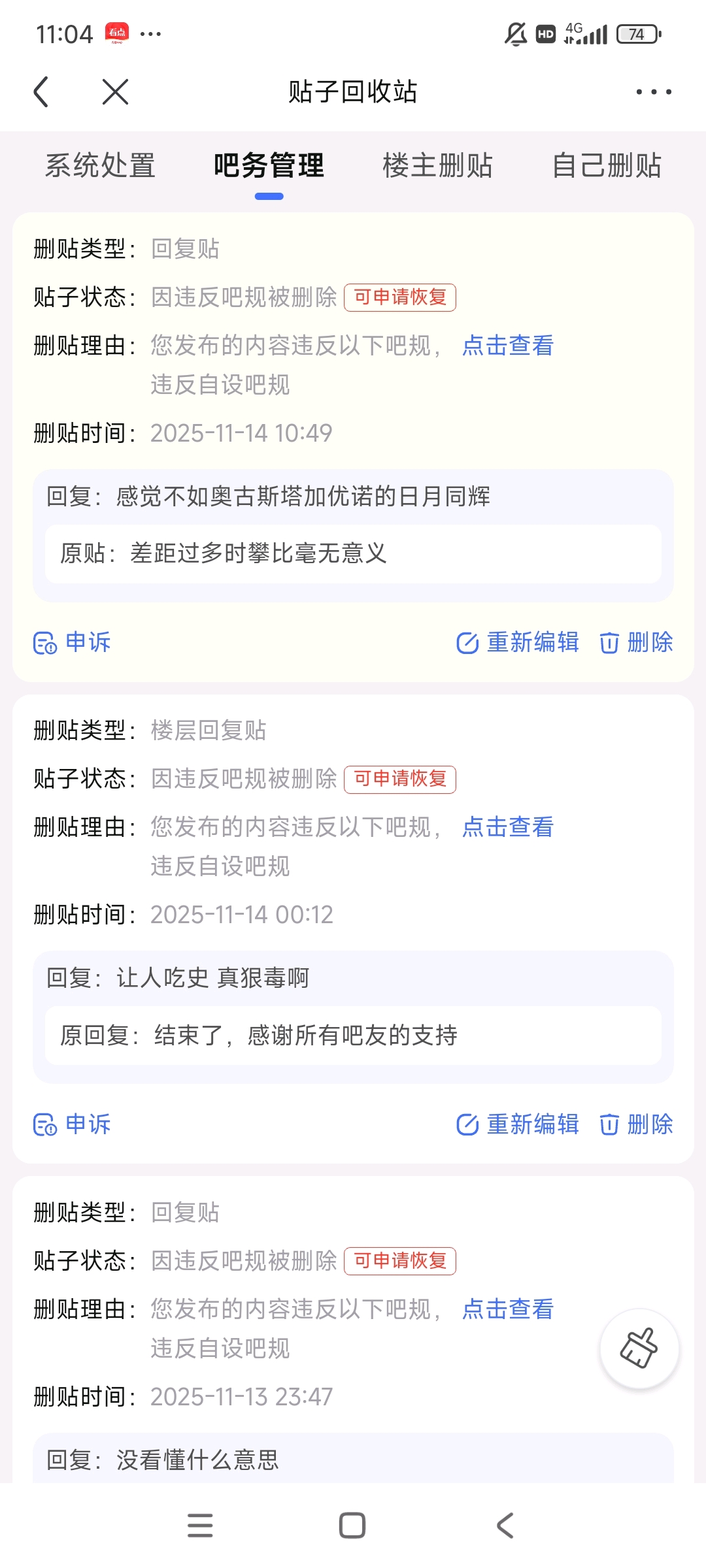File 申诉 for the 让人吃史 reply

pos(72,1124)
